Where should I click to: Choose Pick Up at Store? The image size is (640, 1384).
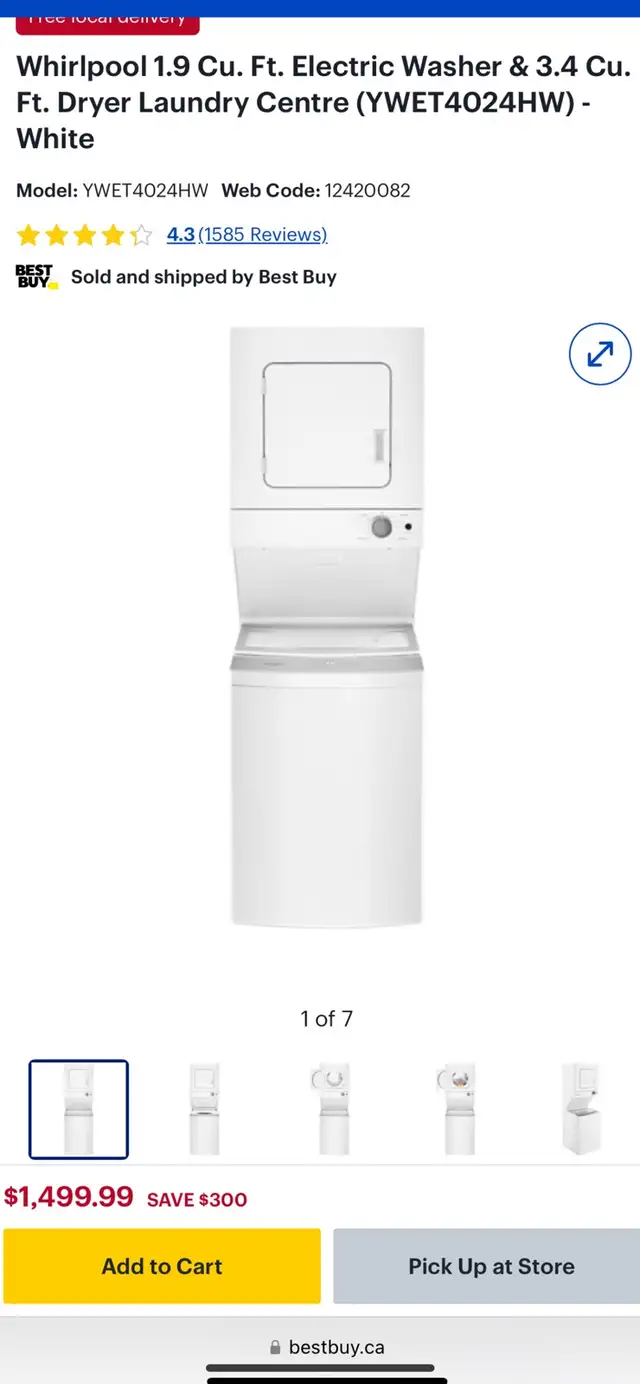click(491, 1266)
